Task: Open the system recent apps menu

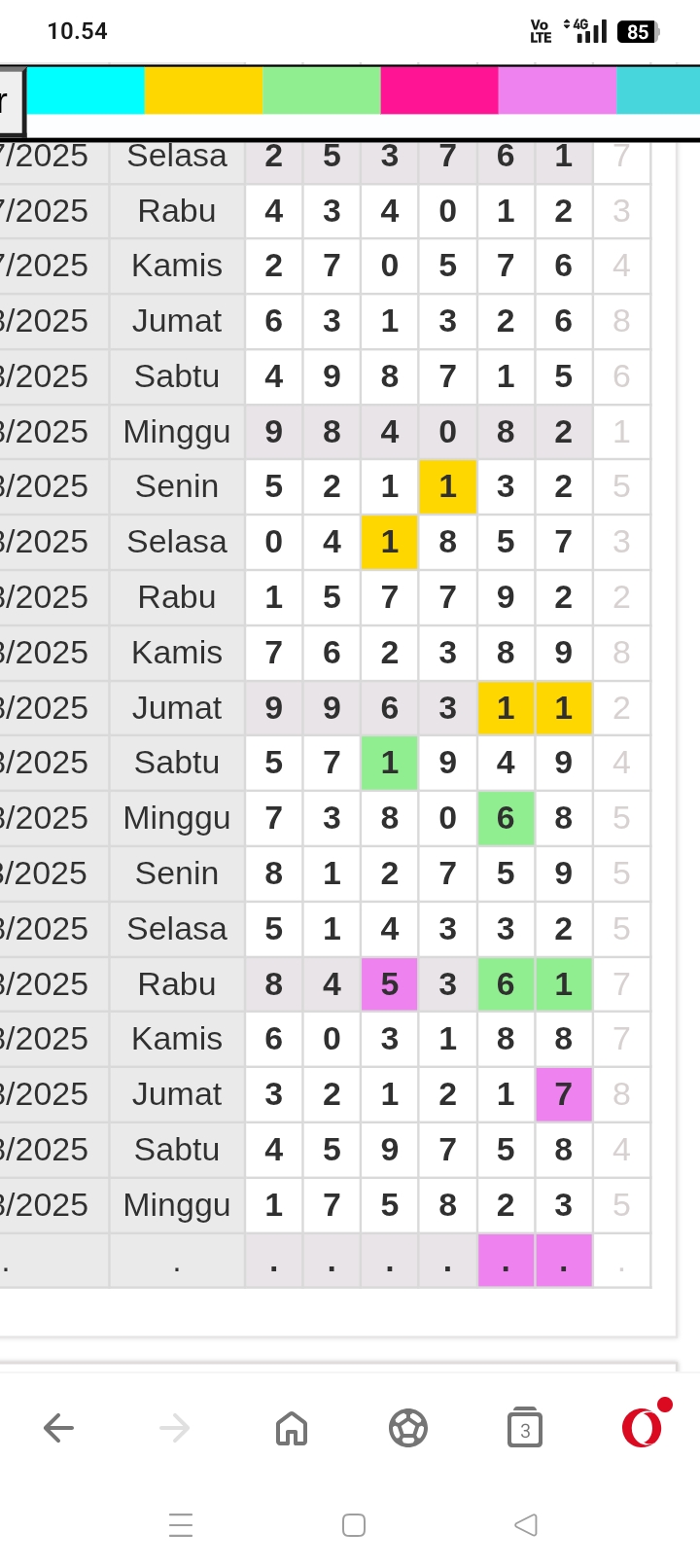Action: click(181, 1524)
